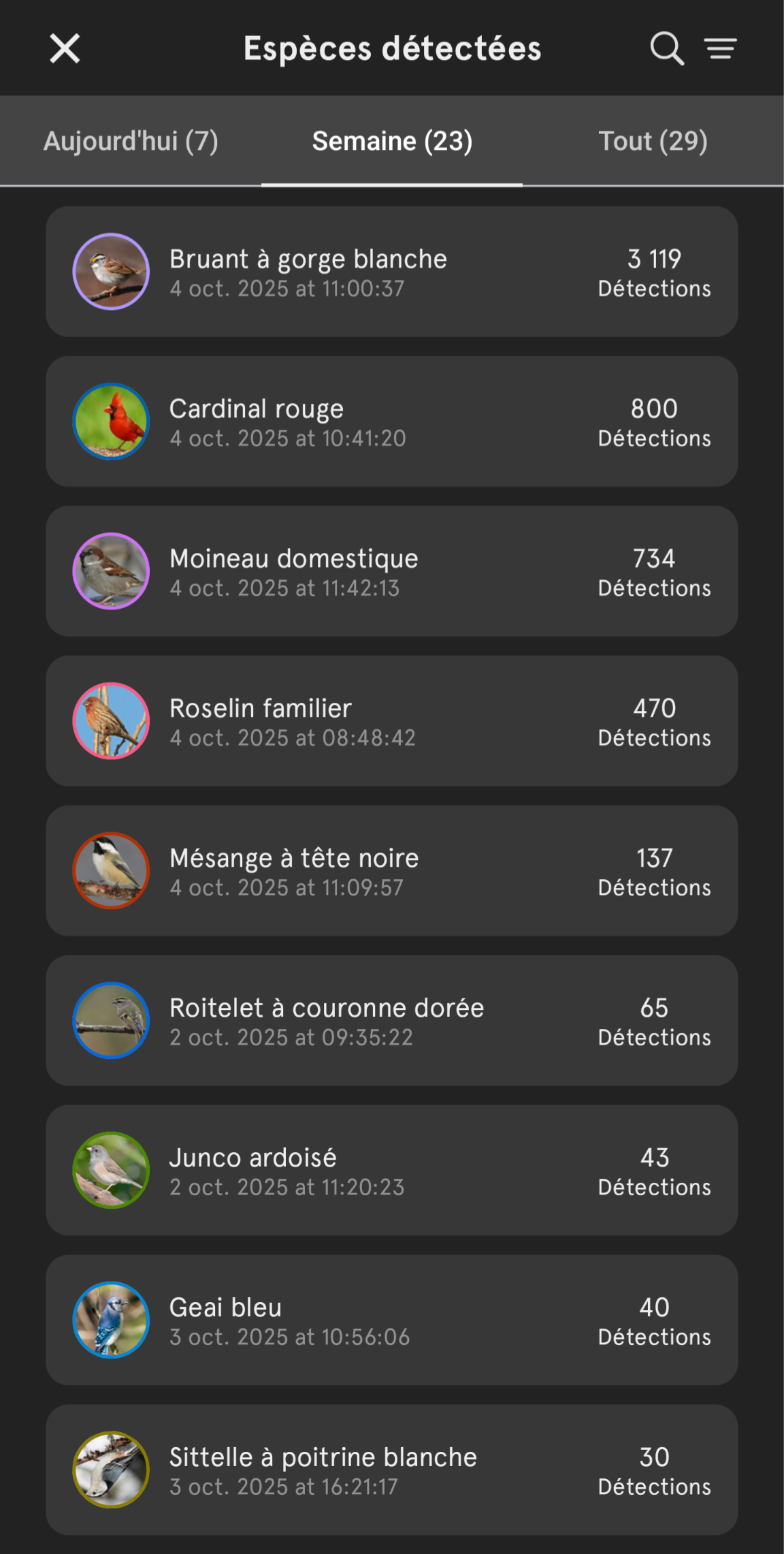View the Junco ardoisé species card
This screenshot has width=784, height=1554.
391,1171
